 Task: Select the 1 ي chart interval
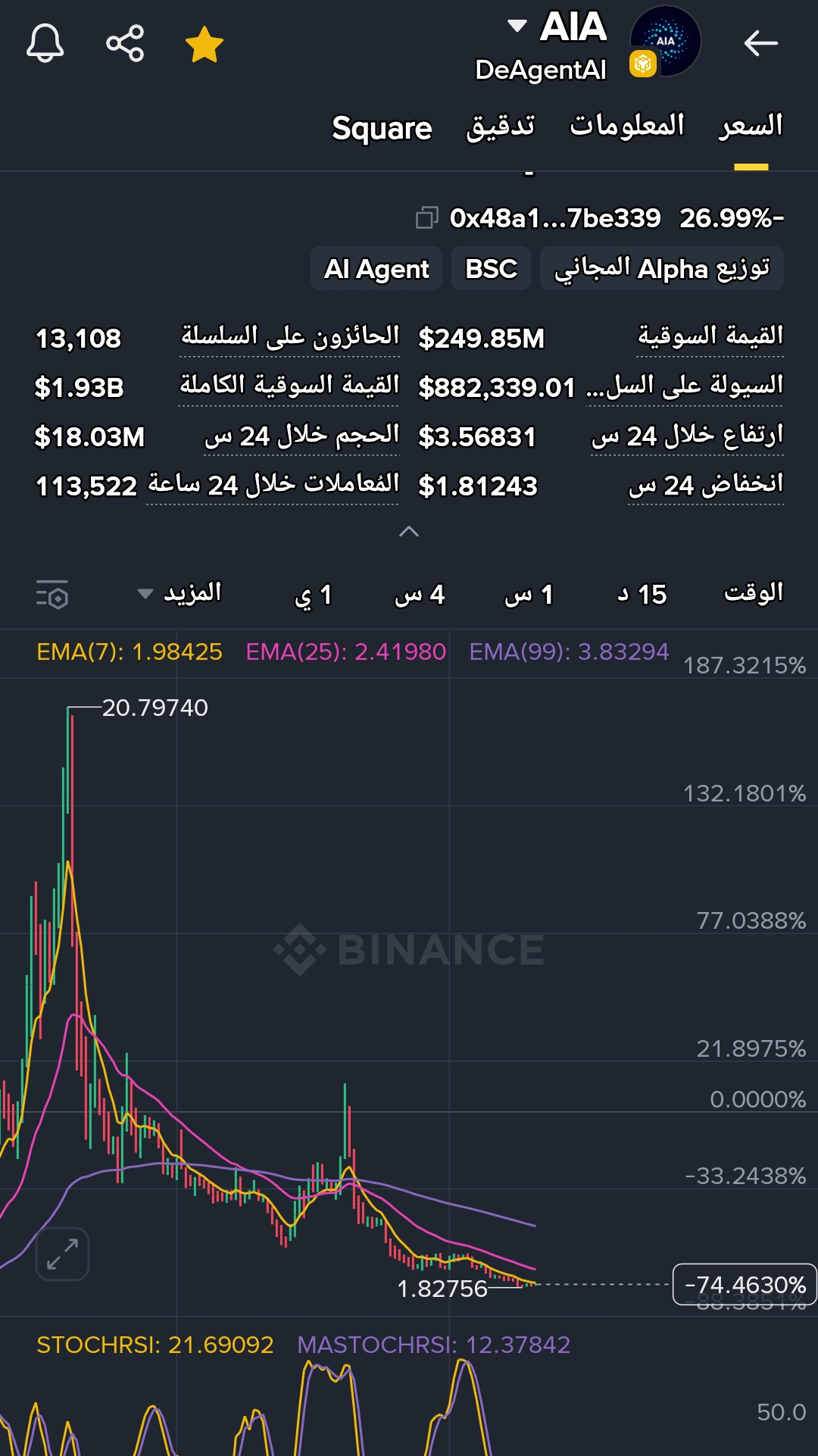[314, 595]
